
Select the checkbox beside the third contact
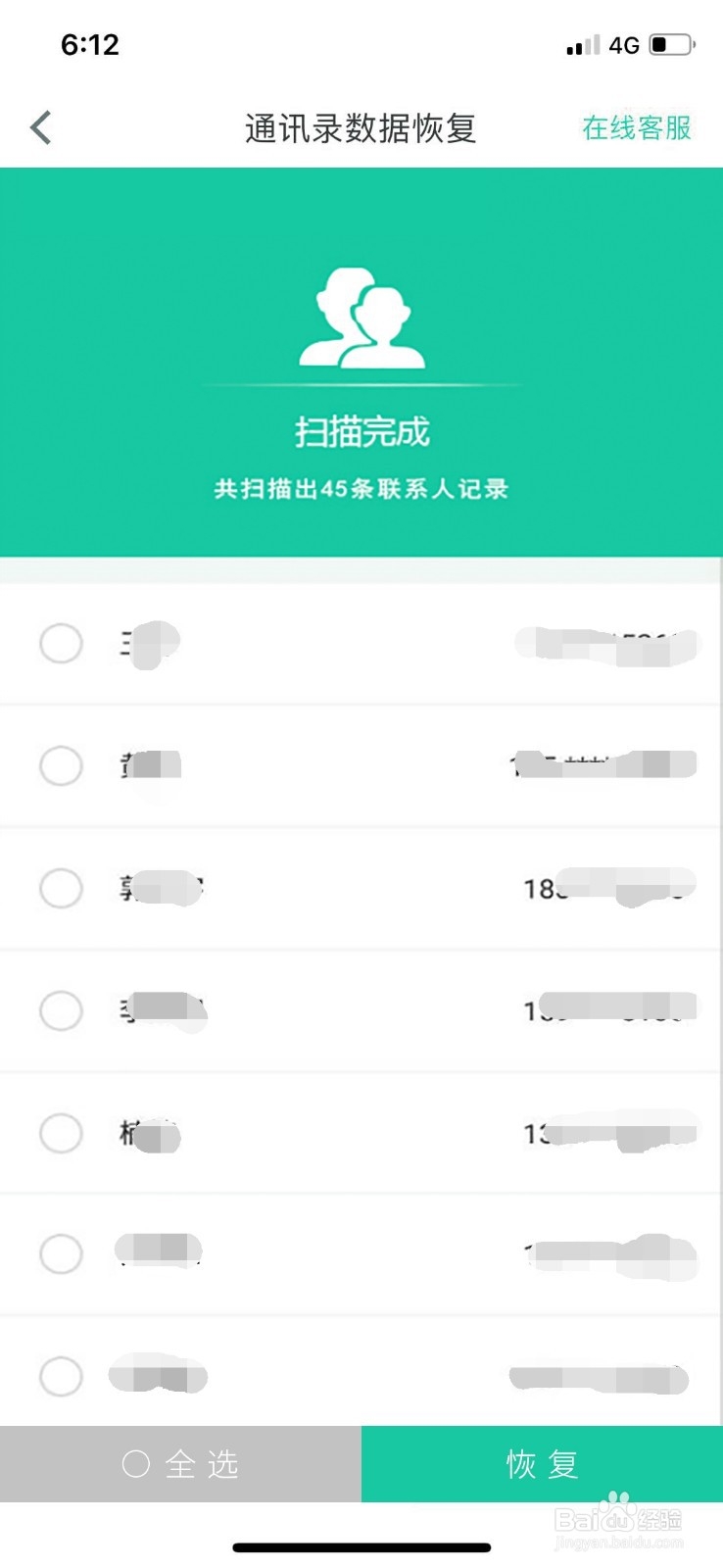[61, 889]
